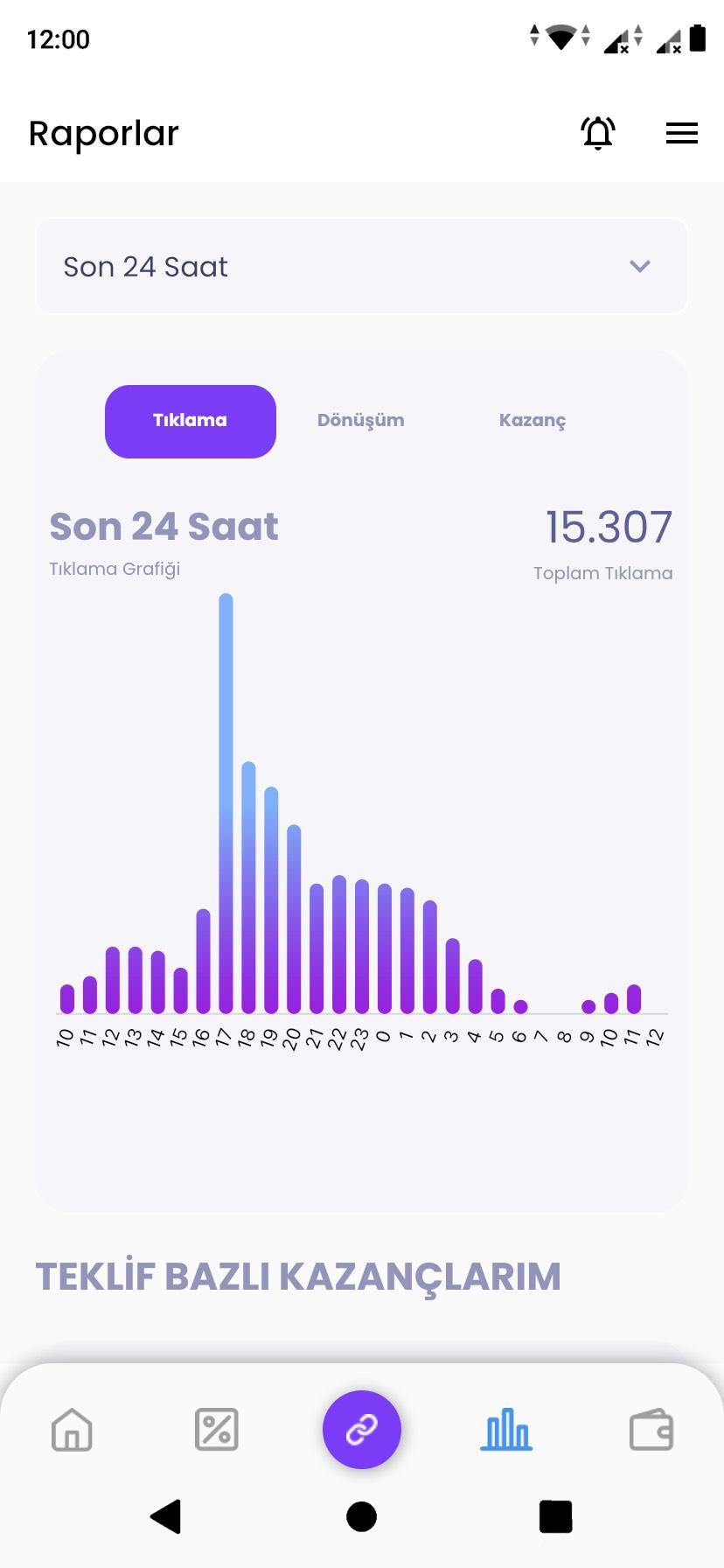Open the reports bar chart tab
The width and height of the screenshot is (724, 1568).
pyautogui.click(x=506, y=1430)
